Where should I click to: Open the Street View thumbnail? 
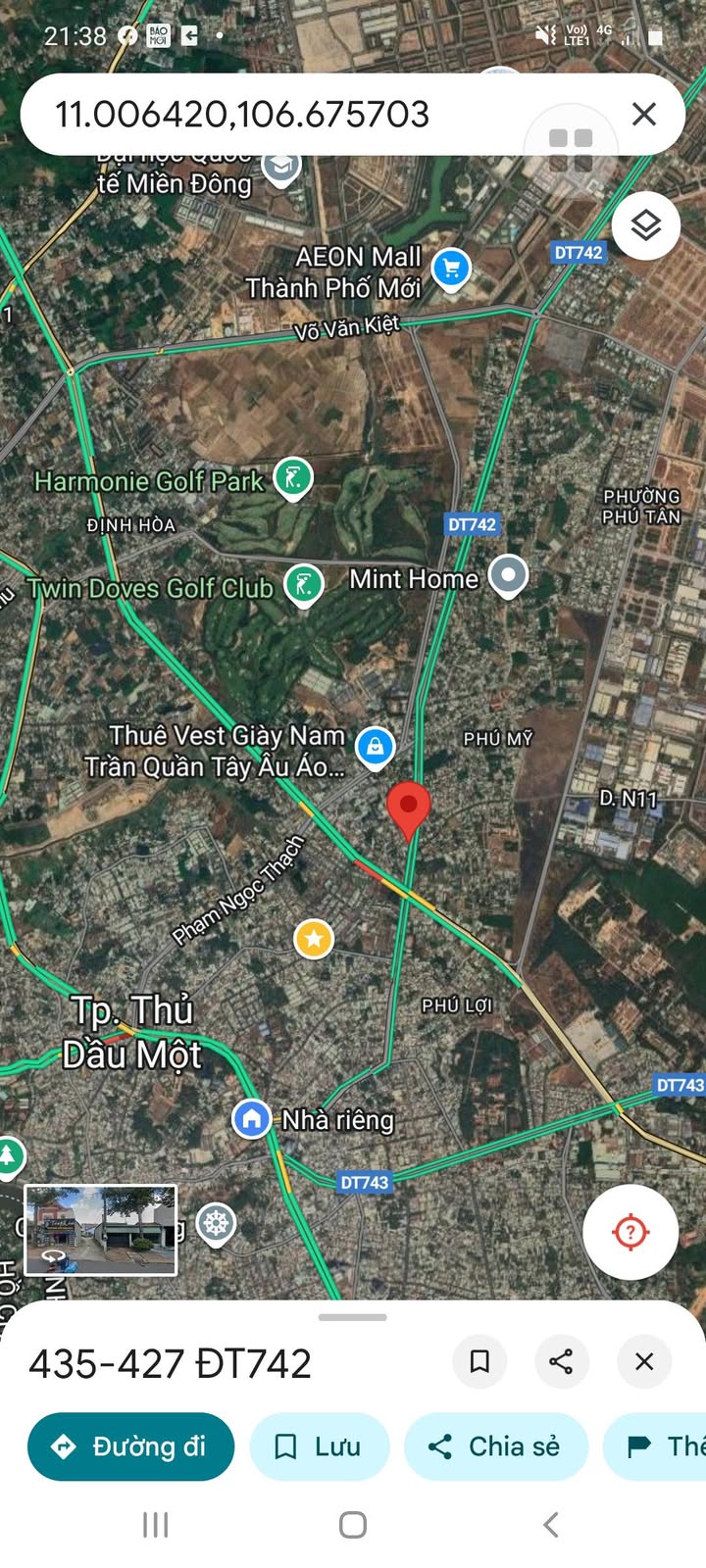point(101,1230)
